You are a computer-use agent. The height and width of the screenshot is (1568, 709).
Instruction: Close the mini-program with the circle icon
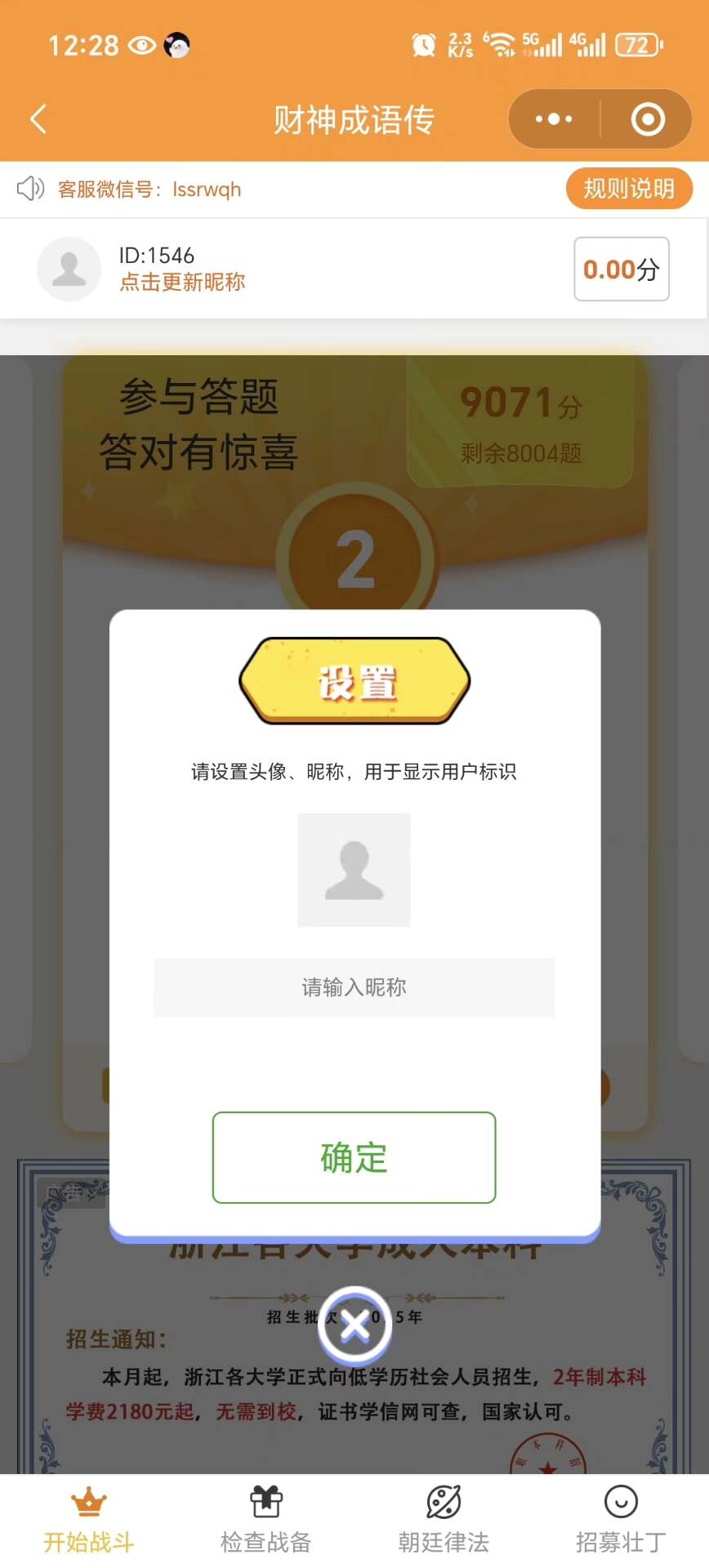(x=648, y=119)
